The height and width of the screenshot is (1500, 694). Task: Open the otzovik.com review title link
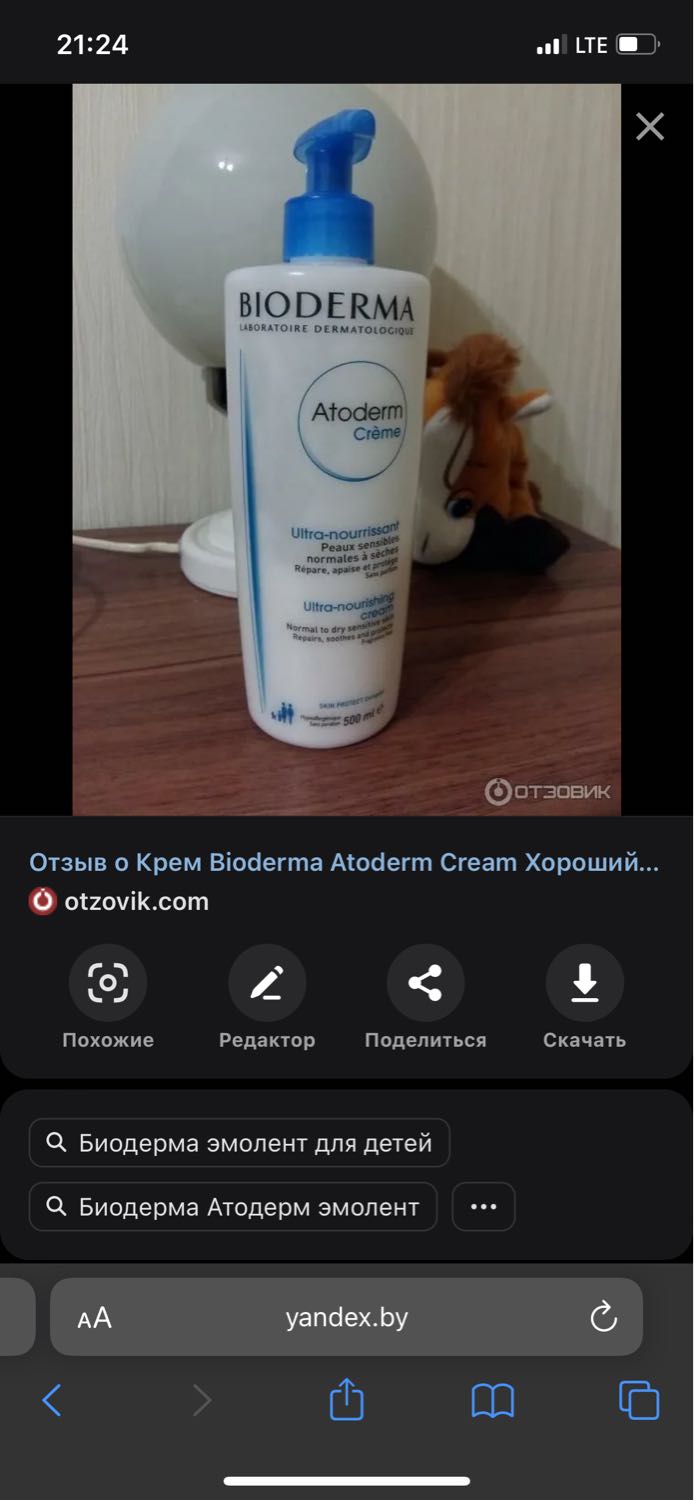[344, 862]
